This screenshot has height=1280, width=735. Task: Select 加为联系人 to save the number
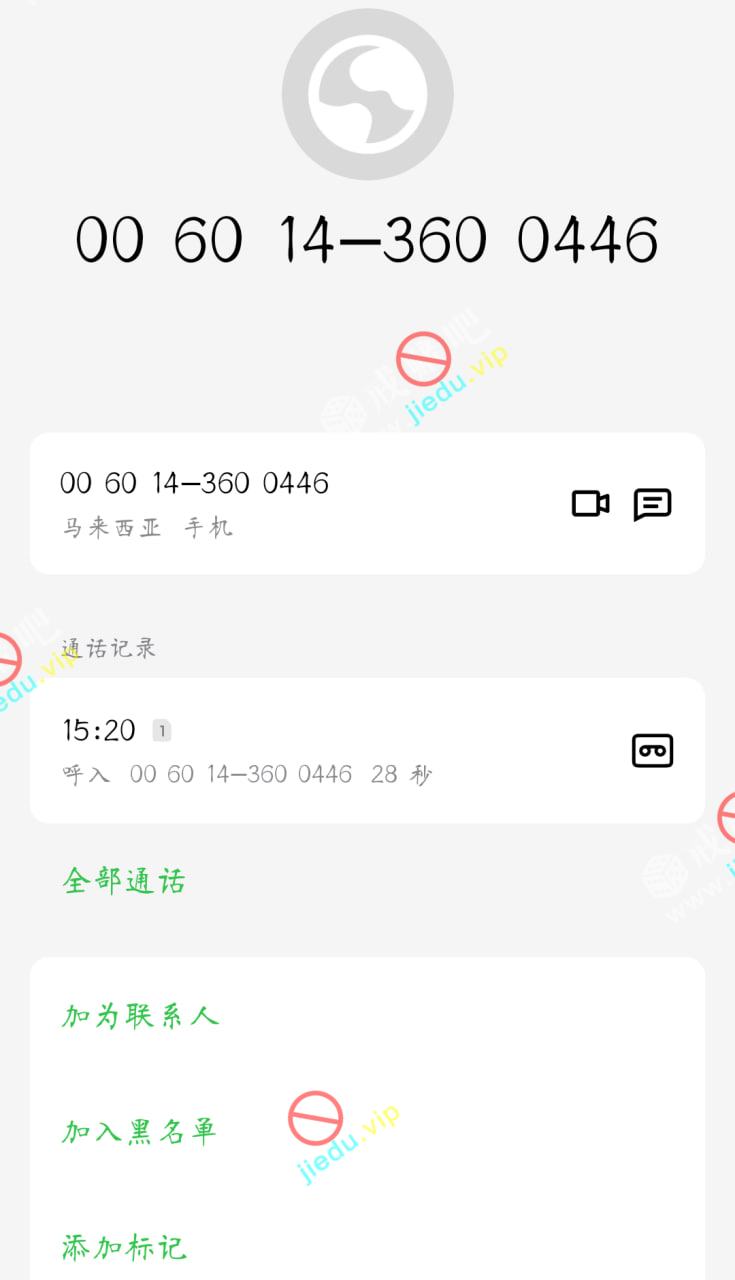pos(140,1016)
